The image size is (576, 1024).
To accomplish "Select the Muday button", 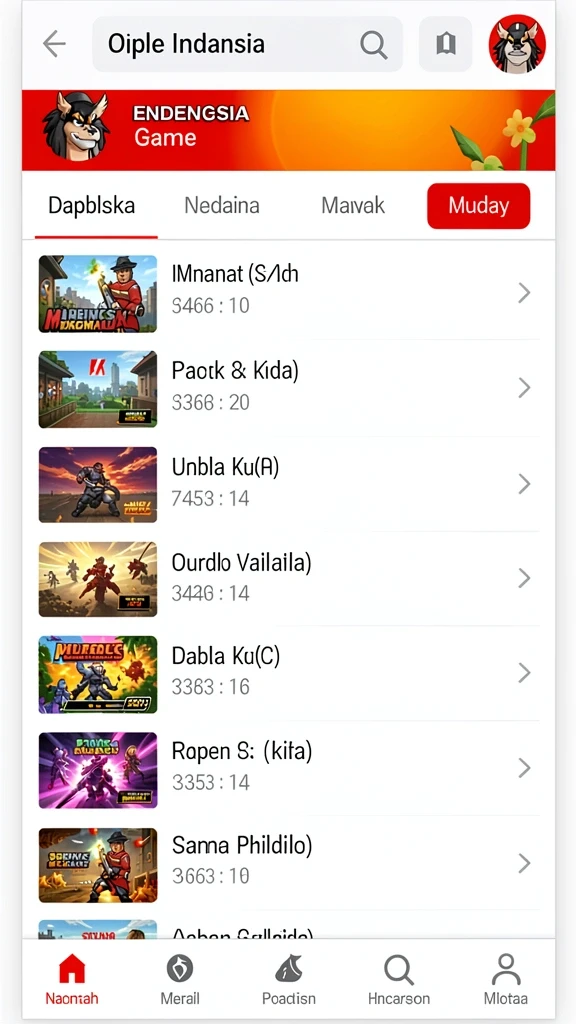I will pyautogui.click(x=479, y=206).
